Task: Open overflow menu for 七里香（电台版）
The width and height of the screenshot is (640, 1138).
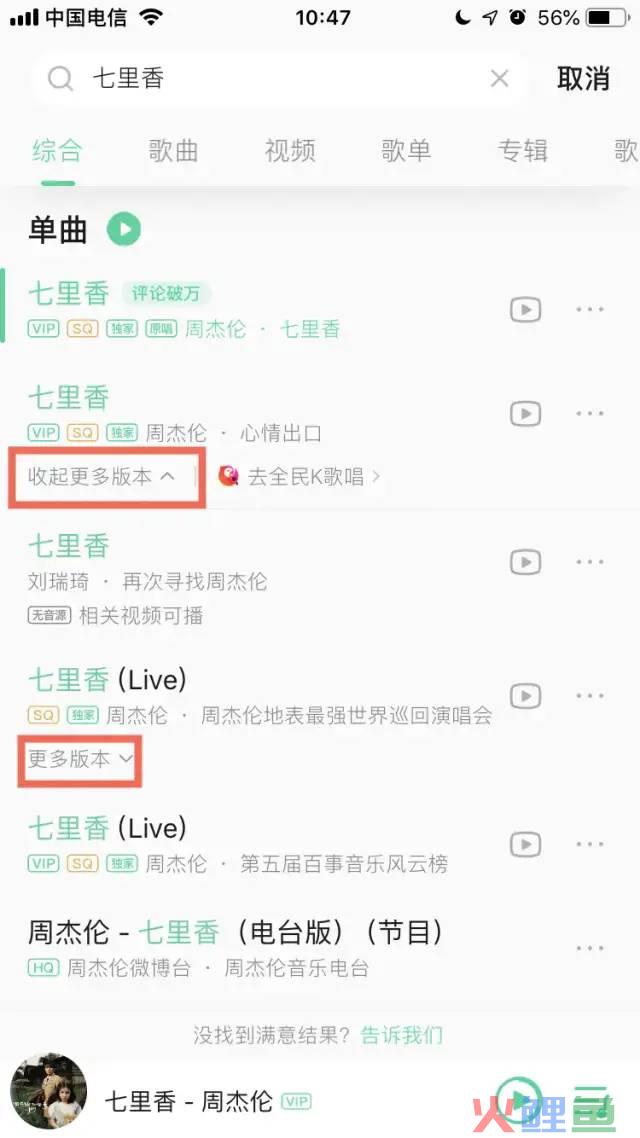Action: 590,949
